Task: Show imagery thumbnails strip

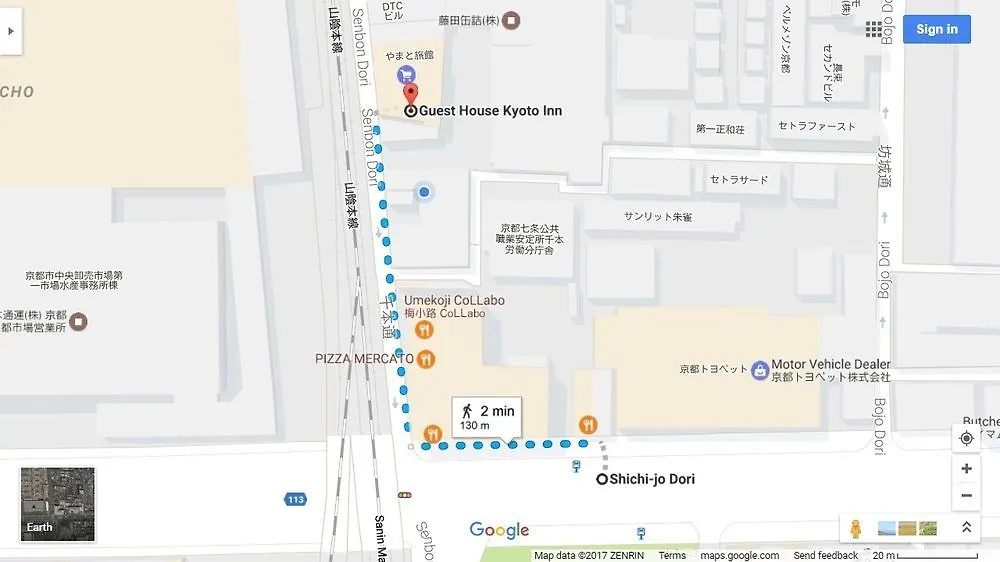Action: (907, 528)
